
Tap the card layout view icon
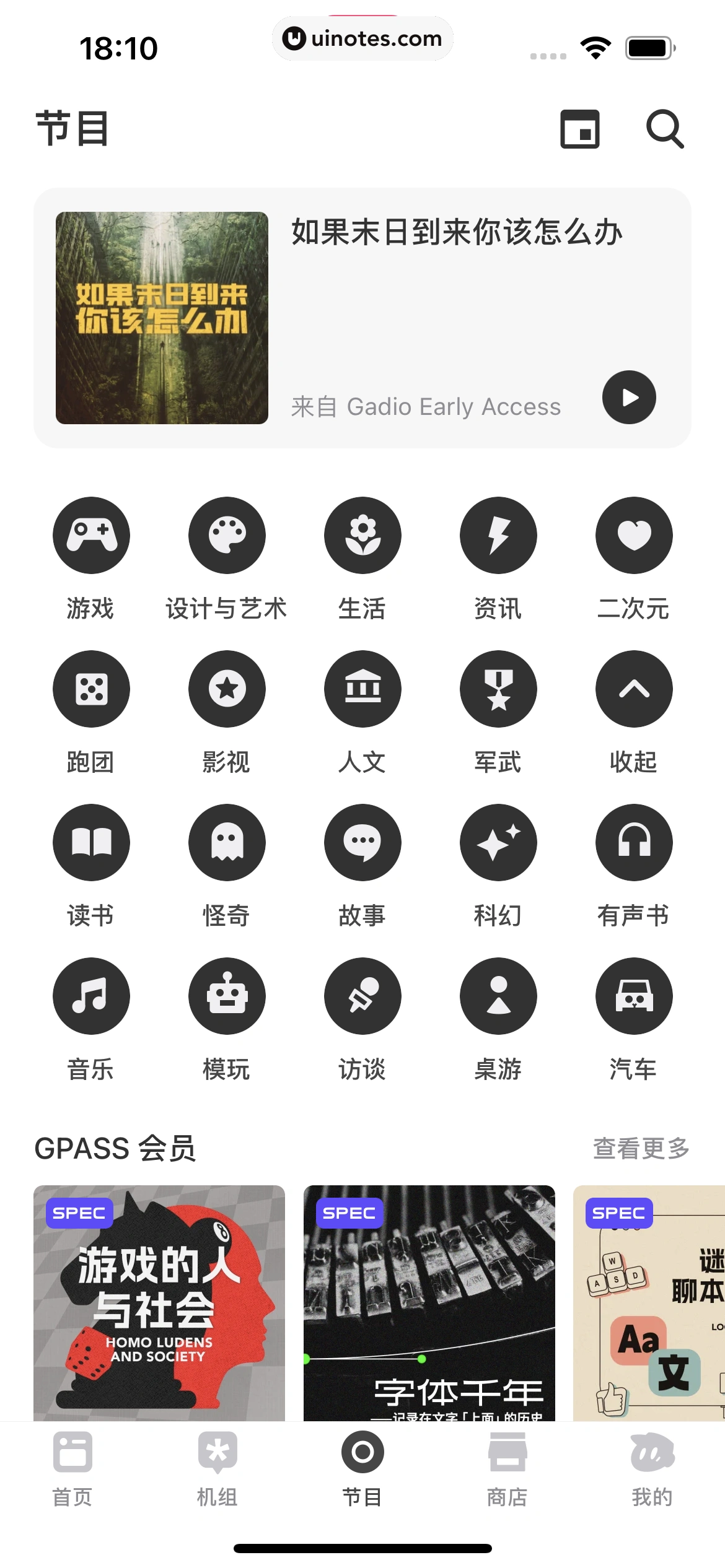(580, 129)
